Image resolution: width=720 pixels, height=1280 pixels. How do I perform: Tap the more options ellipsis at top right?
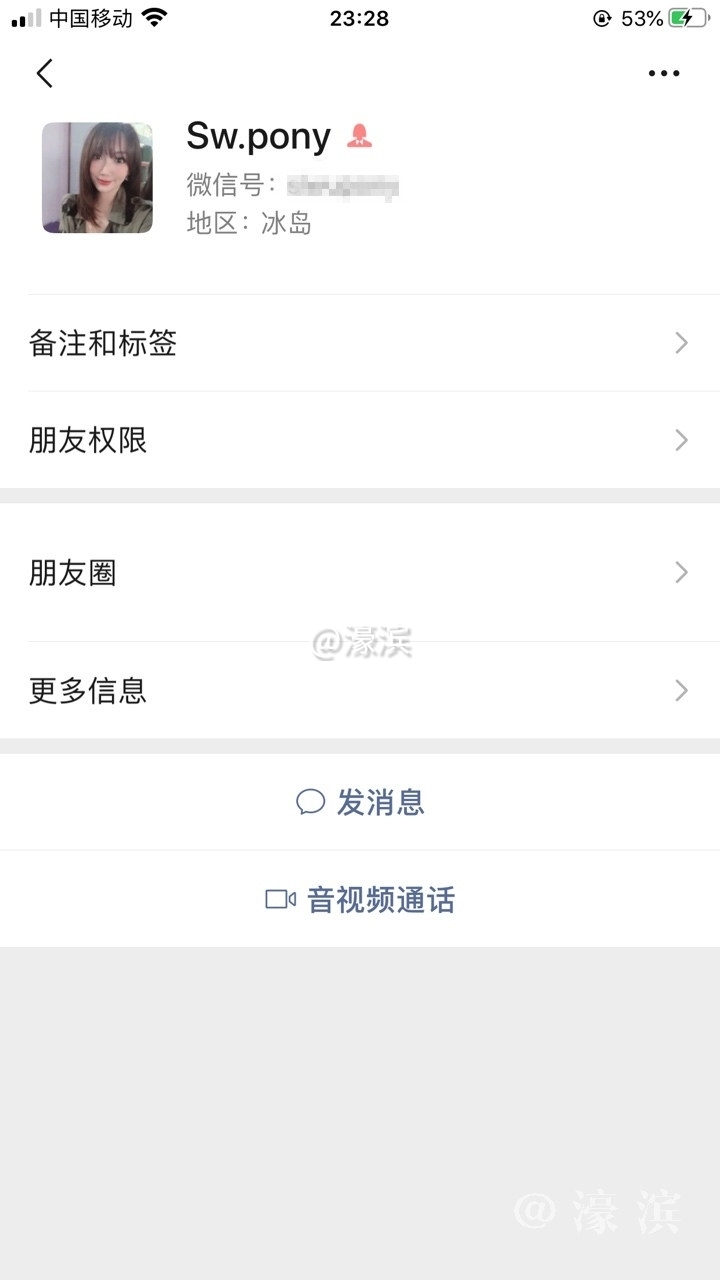click(x=664, y=73)
